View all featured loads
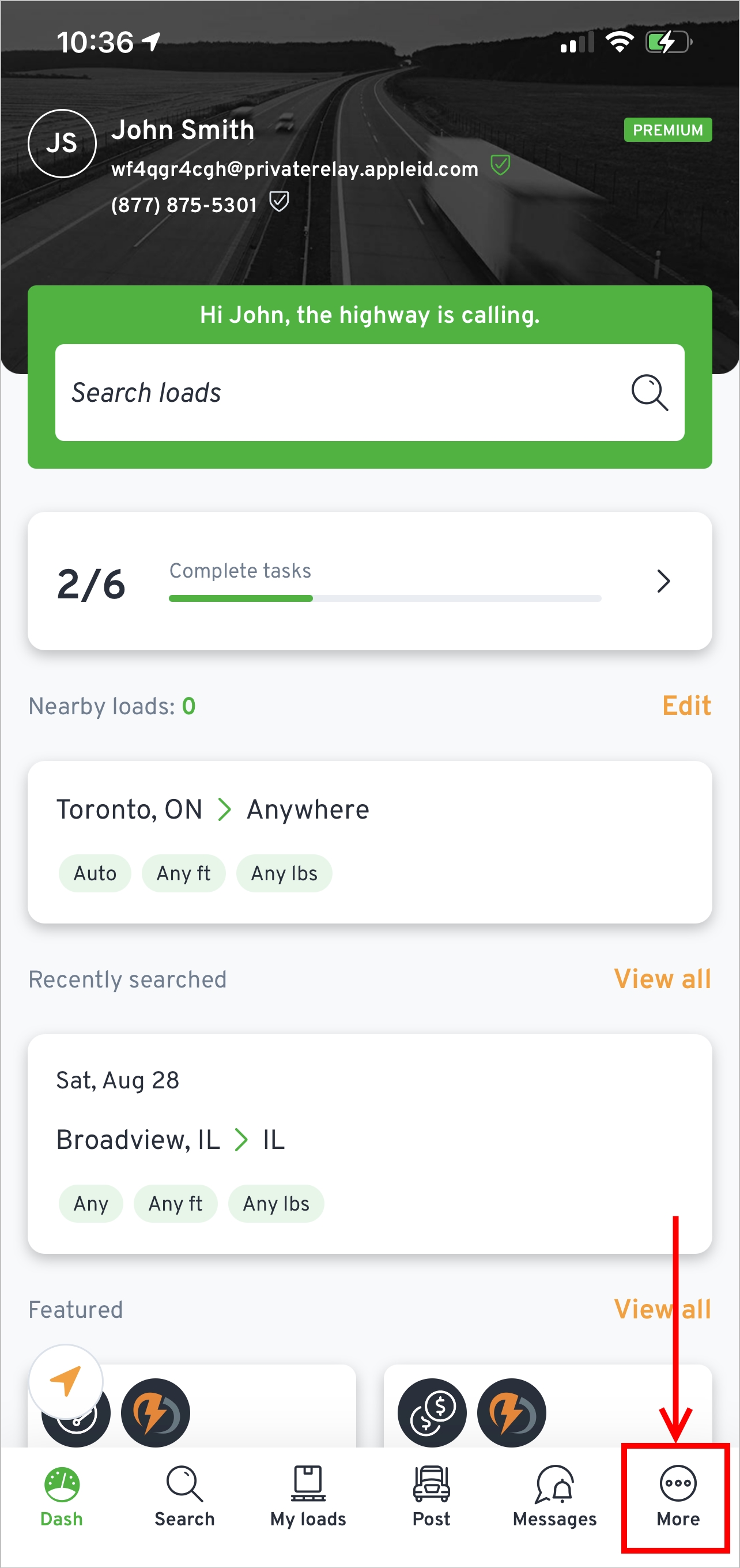The image size is (740, 1568). [x=662, y=1309]
